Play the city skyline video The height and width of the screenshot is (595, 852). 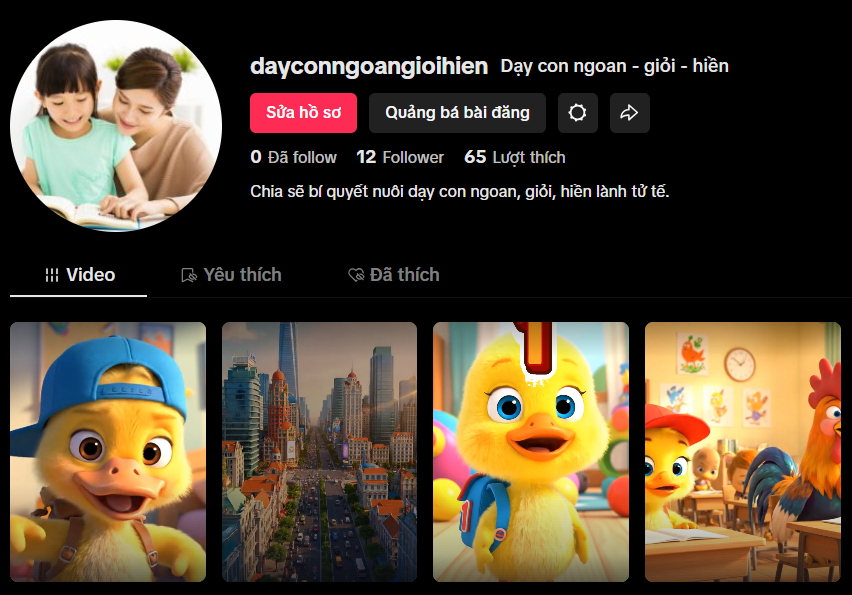[x=319, y=451]
